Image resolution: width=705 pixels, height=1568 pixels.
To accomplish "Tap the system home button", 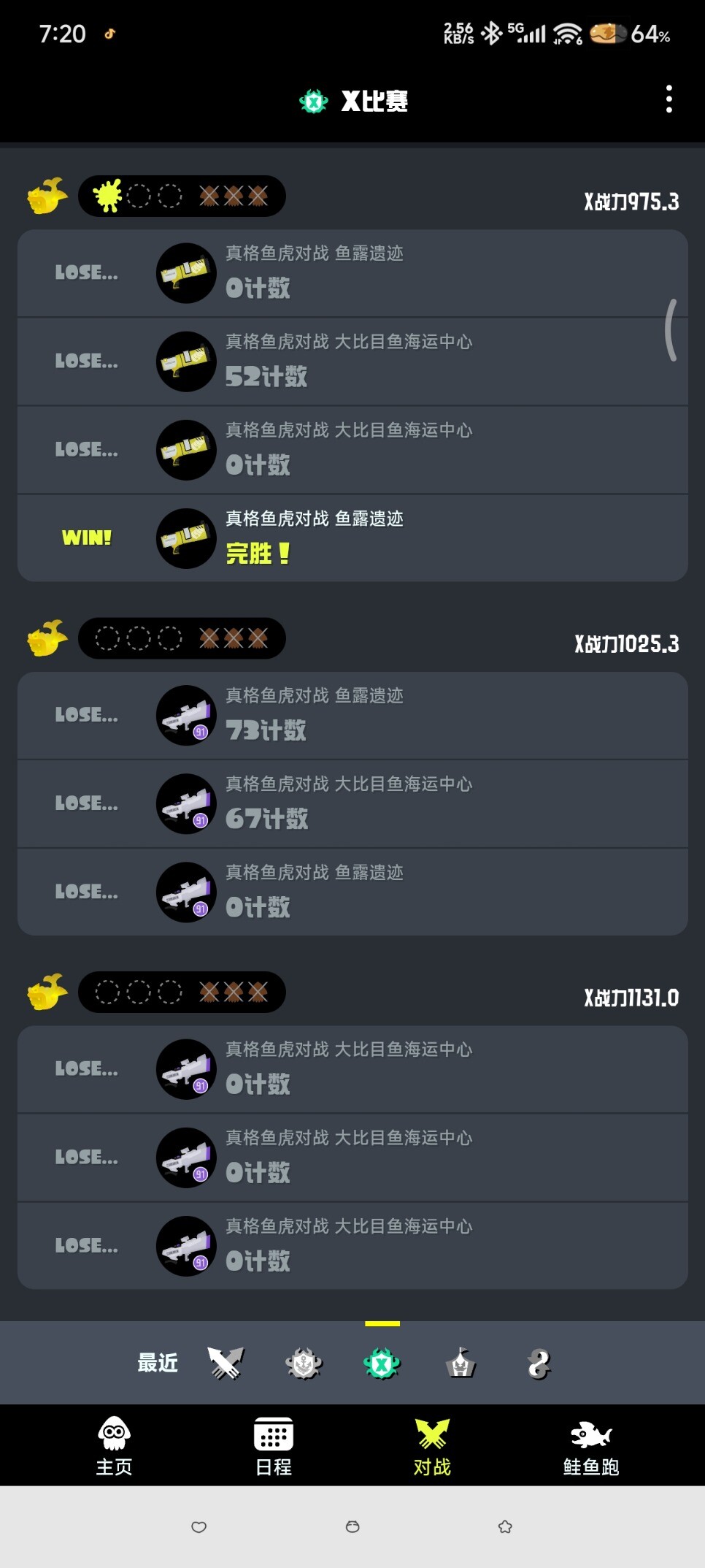I will tap(352, 1526).
